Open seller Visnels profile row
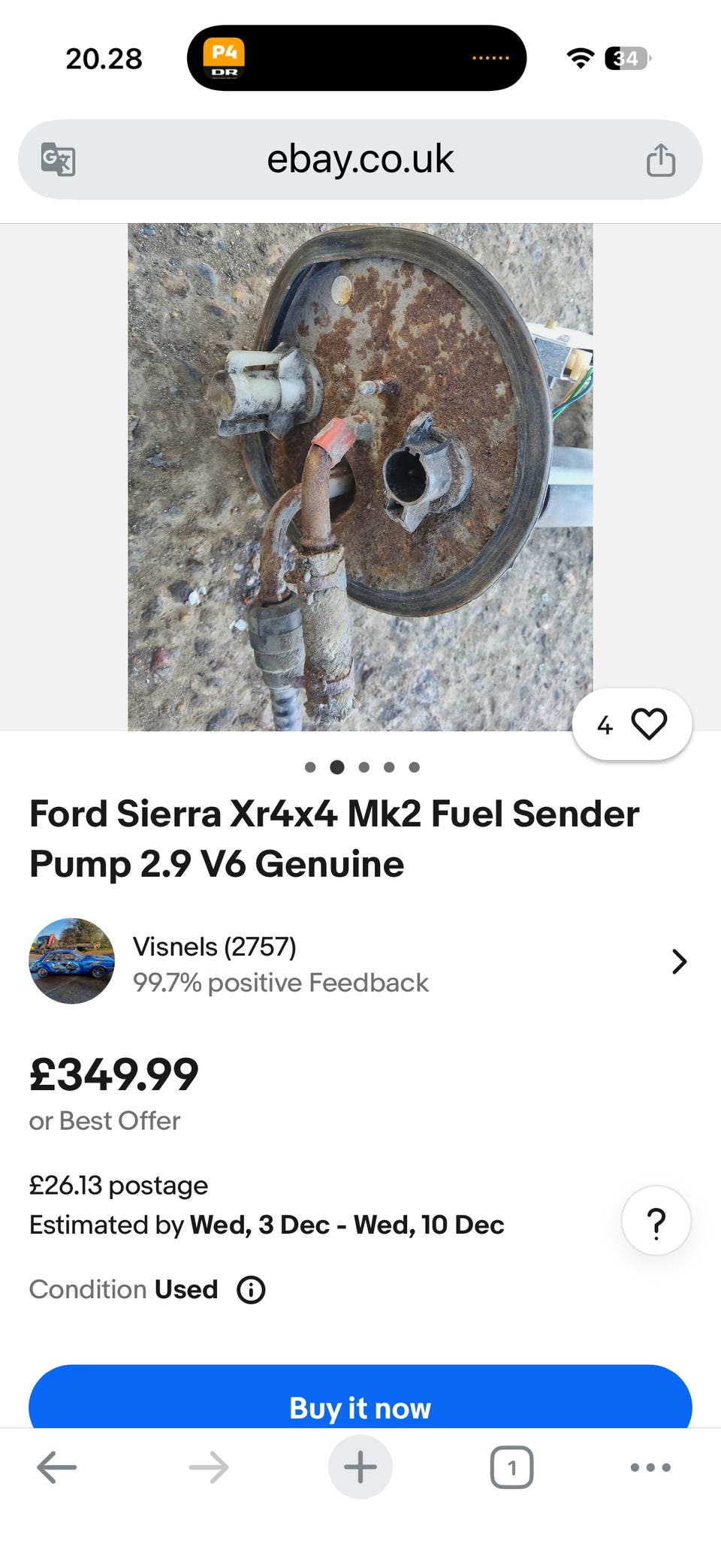Image resolution: width=721 pixels, height=1568 pixels. pyautogui.click(x=360, y=961)
